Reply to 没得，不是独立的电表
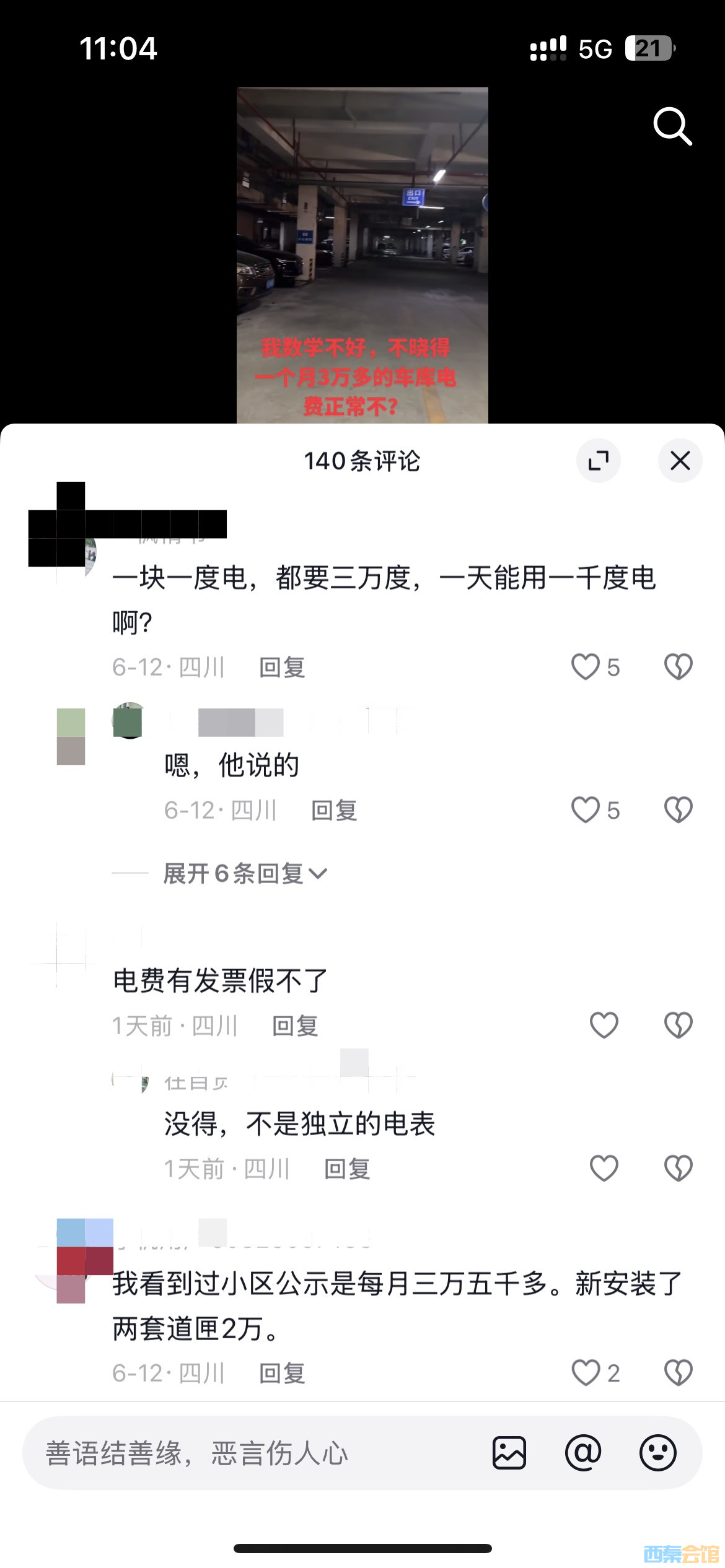Viewport: 725px width, 1568px height. (x=347, y=1169)
